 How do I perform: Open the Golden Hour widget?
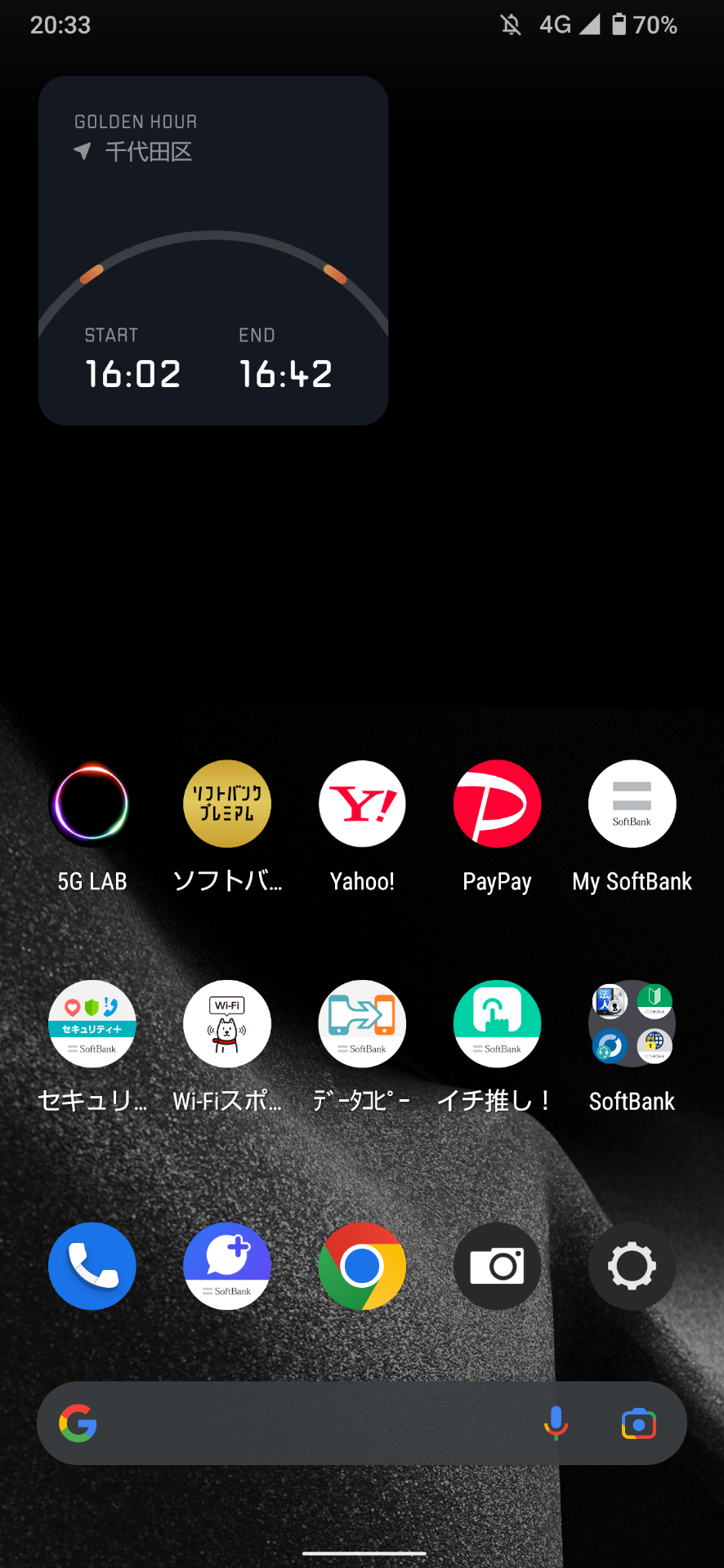[x=212, y=250]
